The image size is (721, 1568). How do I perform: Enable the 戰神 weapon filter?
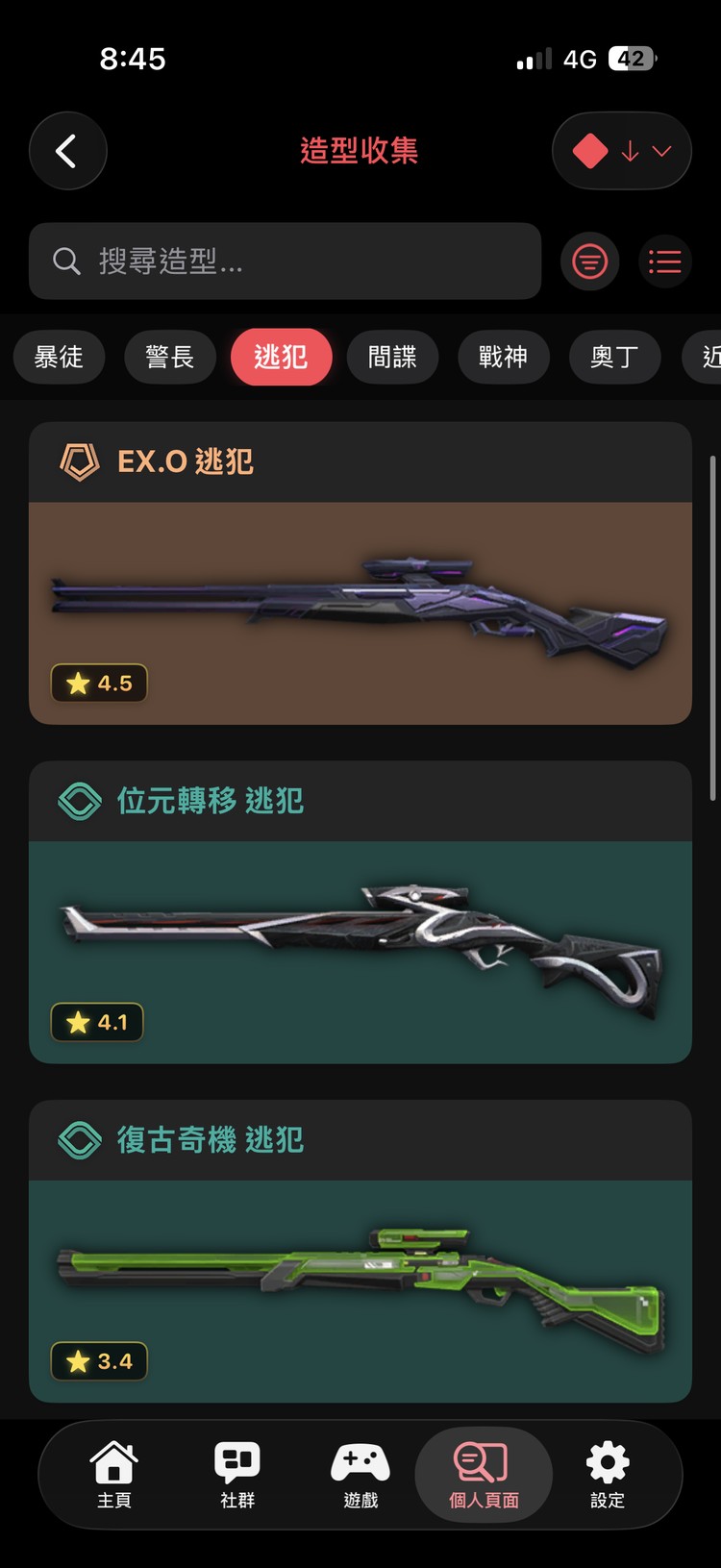coord(504,357)
